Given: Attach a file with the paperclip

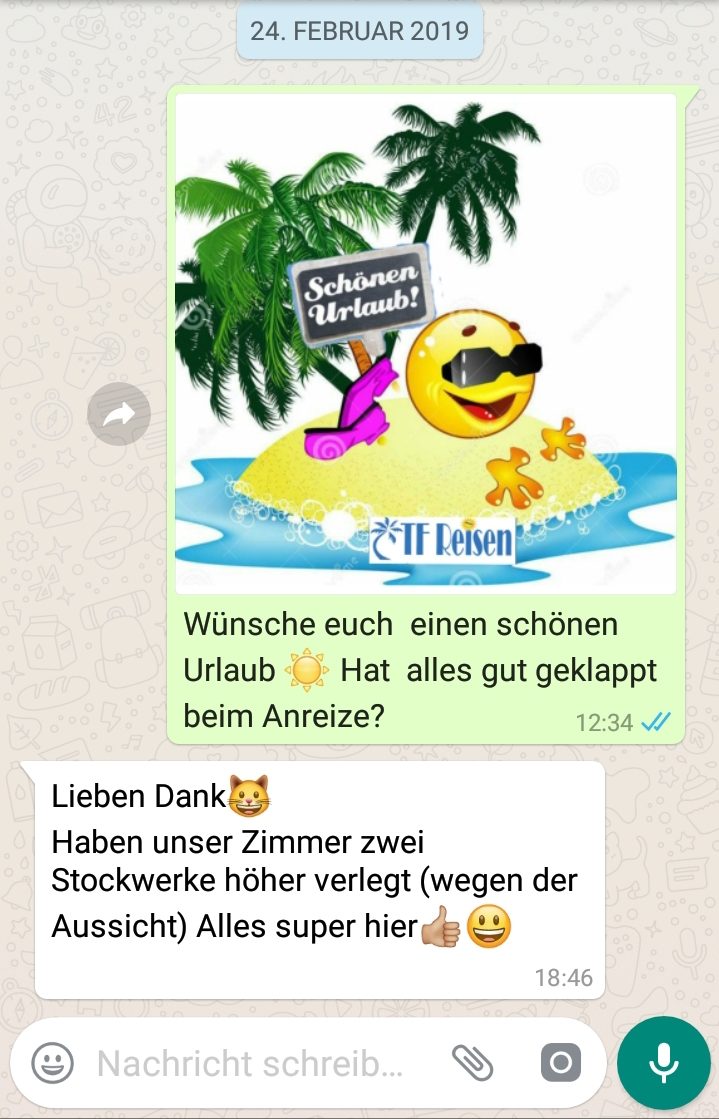Looking at the screenshot, I should (x=472, y=1063).
